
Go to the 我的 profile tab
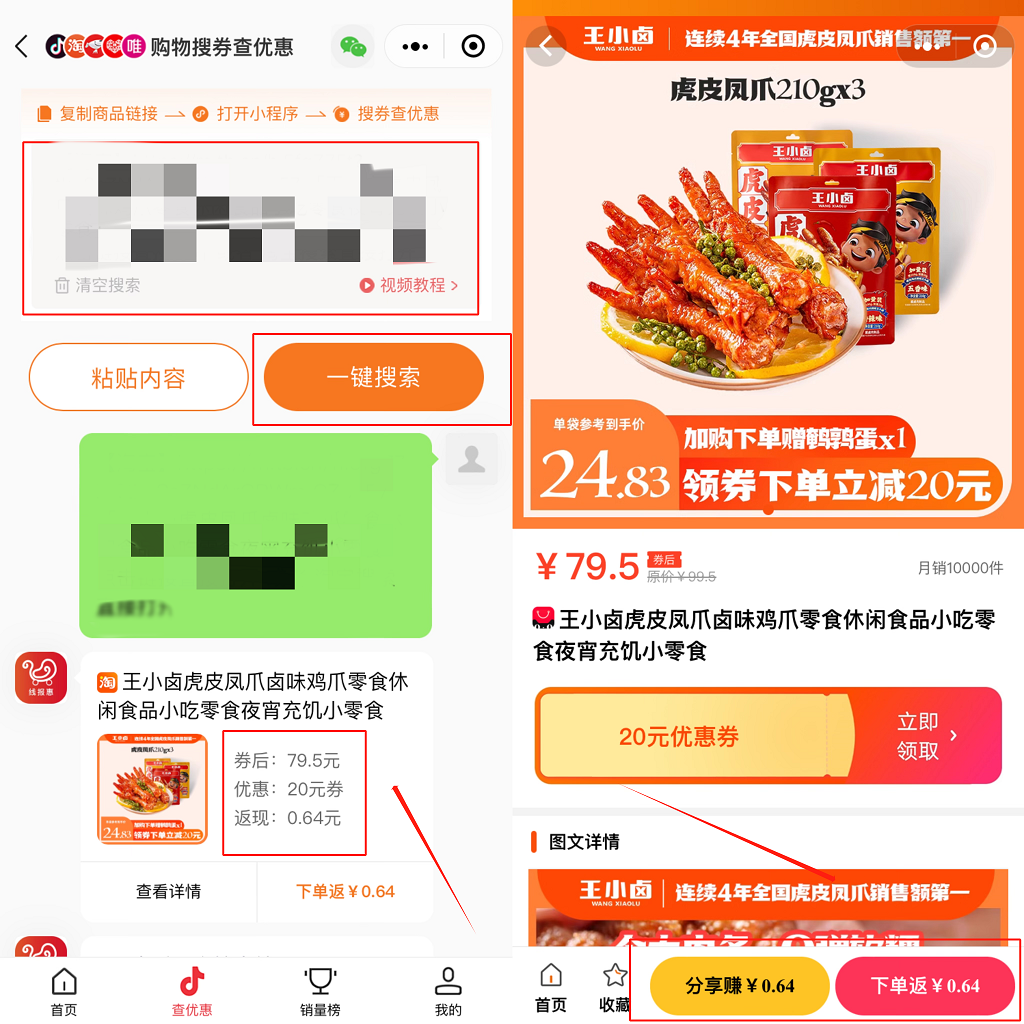[x=448, y=992]
